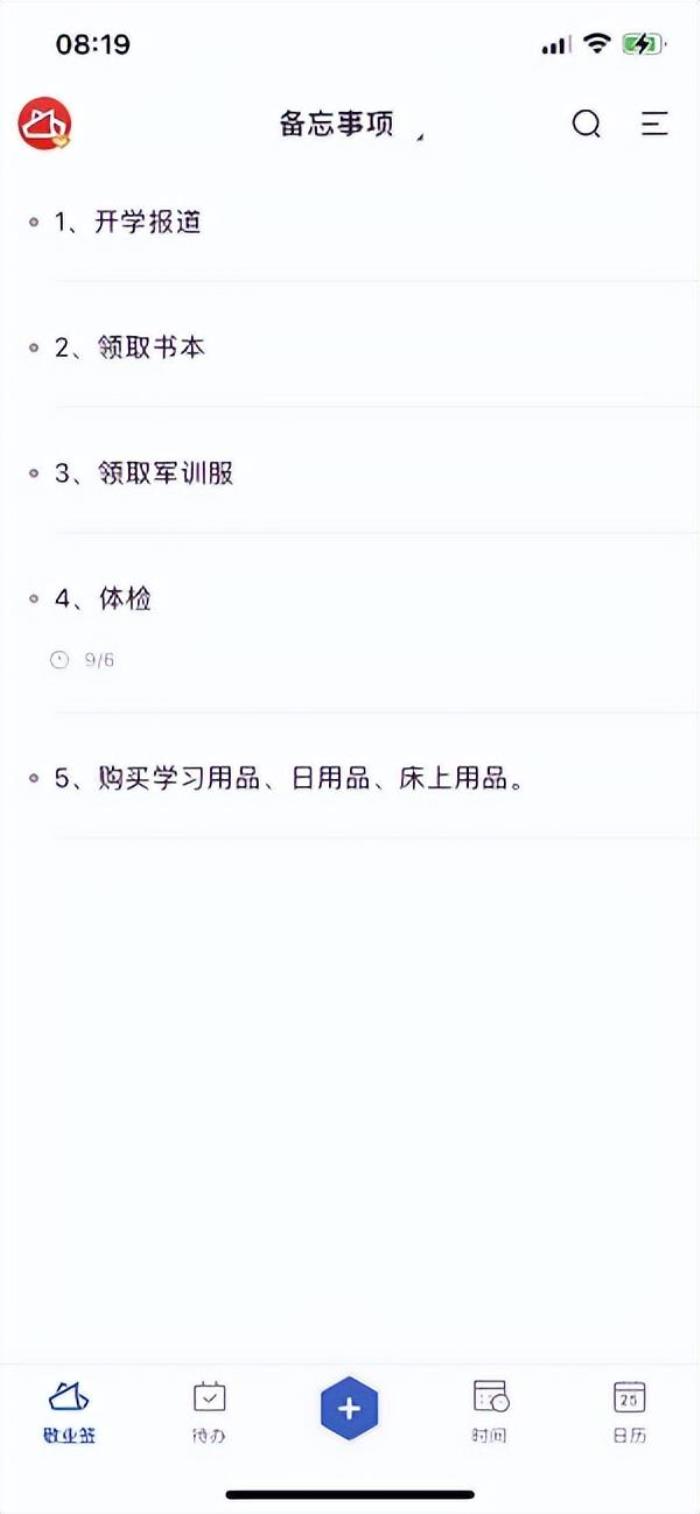Switch to the 待办 tab
This screenshot has height=1514, width=700.
pos(209,1410)
